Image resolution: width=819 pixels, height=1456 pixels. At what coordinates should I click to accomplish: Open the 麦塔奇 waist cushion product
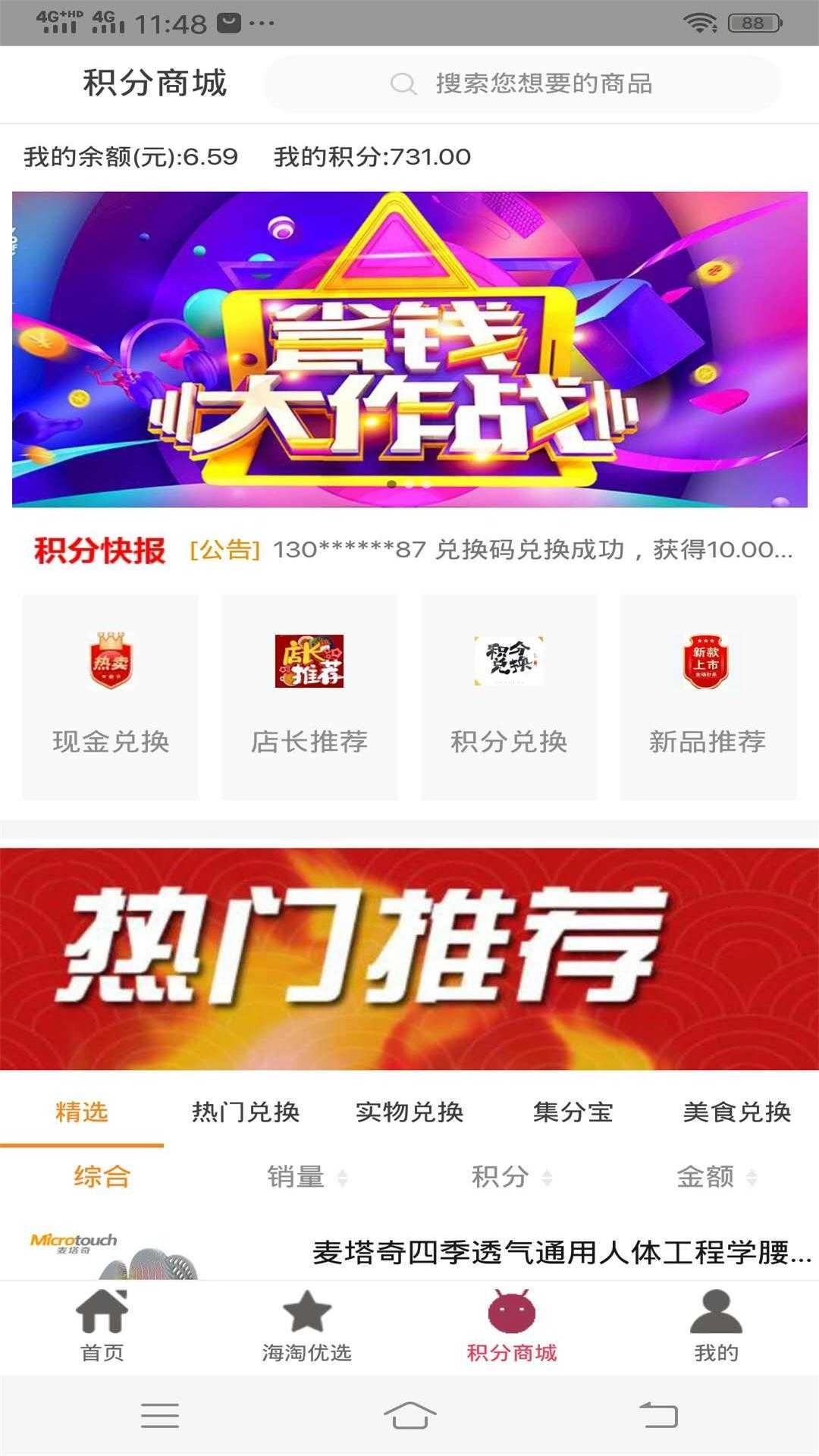click(x=561, y=1252)
